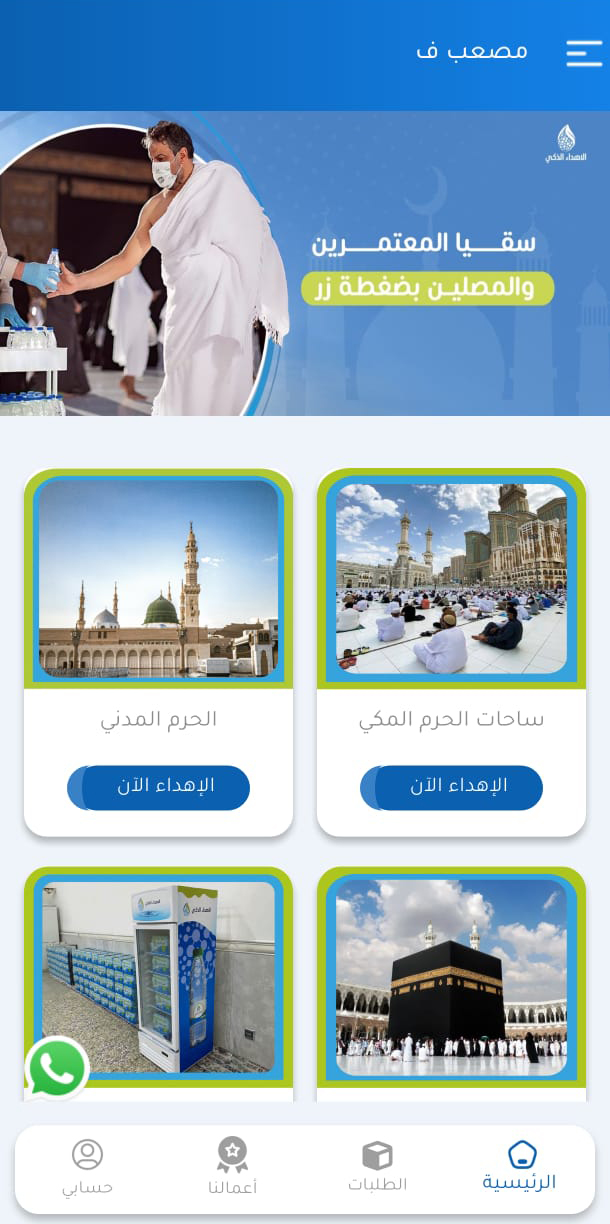
Task: Contact support via the WhatsApp button
Action: click(x=57, y=1068)
